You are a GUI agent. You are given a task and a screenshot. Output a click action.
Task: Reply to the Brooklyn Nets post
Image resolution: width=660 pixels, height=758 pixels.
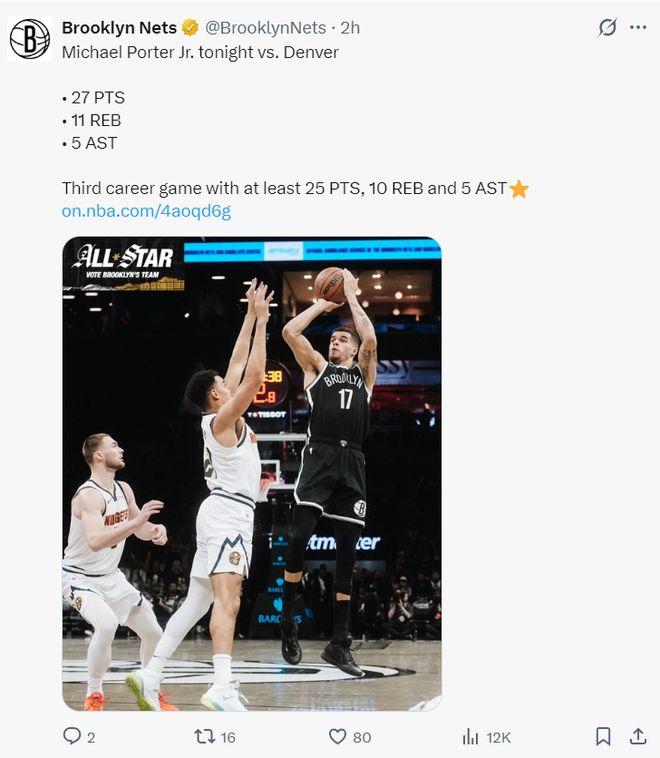pyautogui.click(x=72, y=736)
